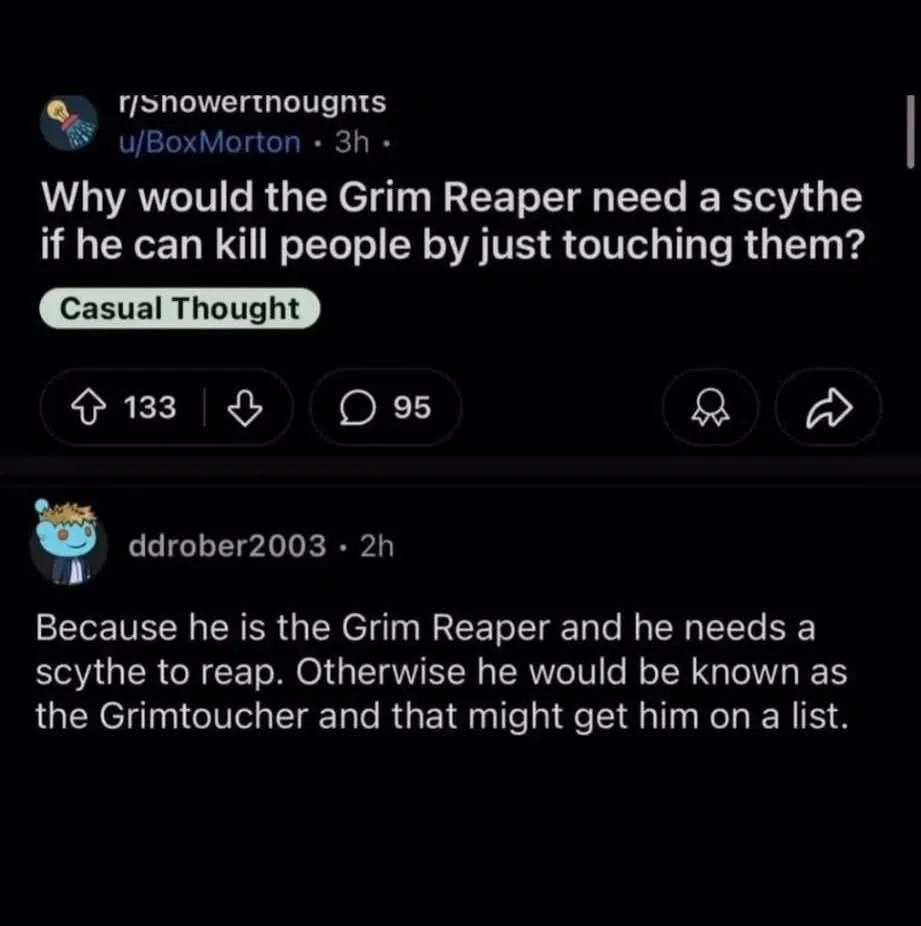This screenshot has width=921, height=926.
Task: Open u/BoxMorton's profile
Action: pyautogui.click(x=210, y=142)
